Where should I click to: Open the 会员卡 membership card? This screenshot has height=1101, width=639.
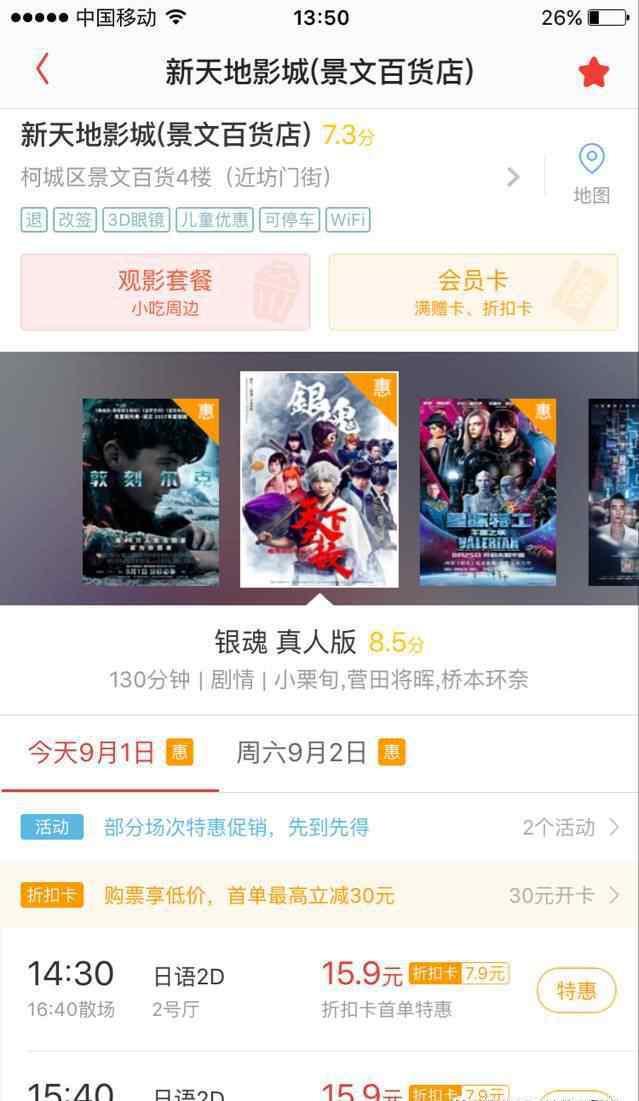[x=472, y=292]
